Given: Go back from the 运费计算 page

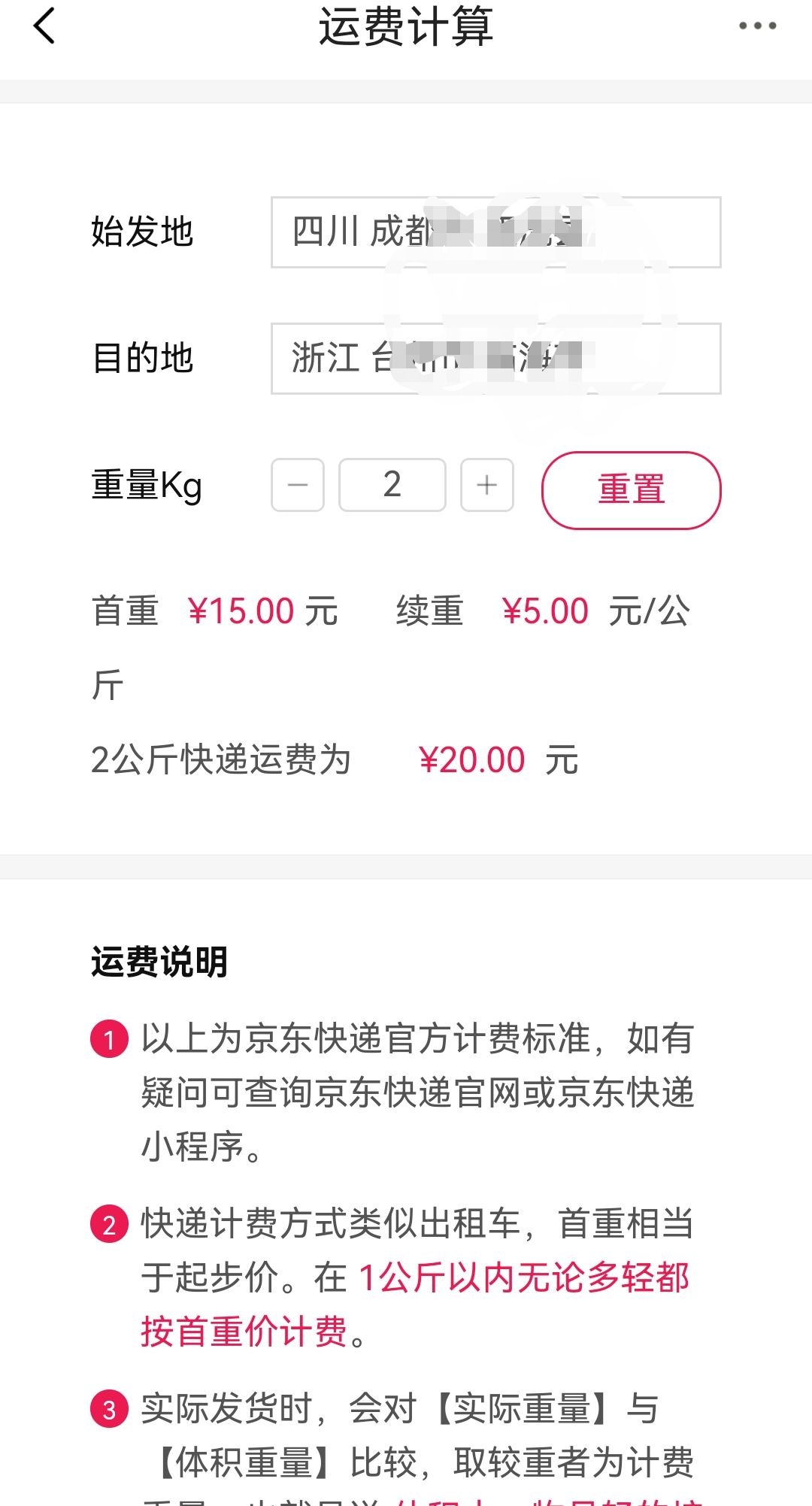Looking at the screenshot, I should coord(44,26).
